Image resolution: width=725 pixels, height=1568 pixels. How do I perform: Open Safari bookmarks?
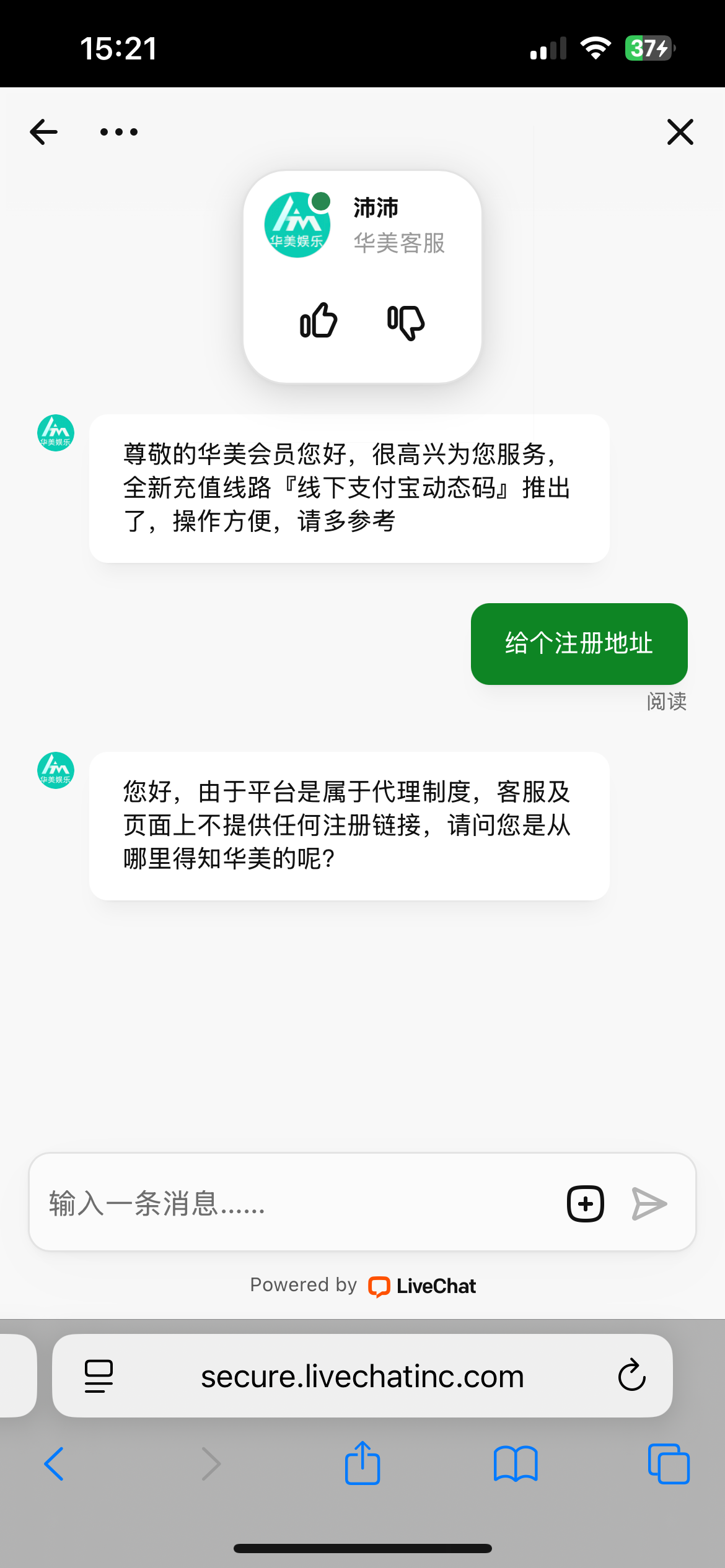click(x=516, y=1464)
